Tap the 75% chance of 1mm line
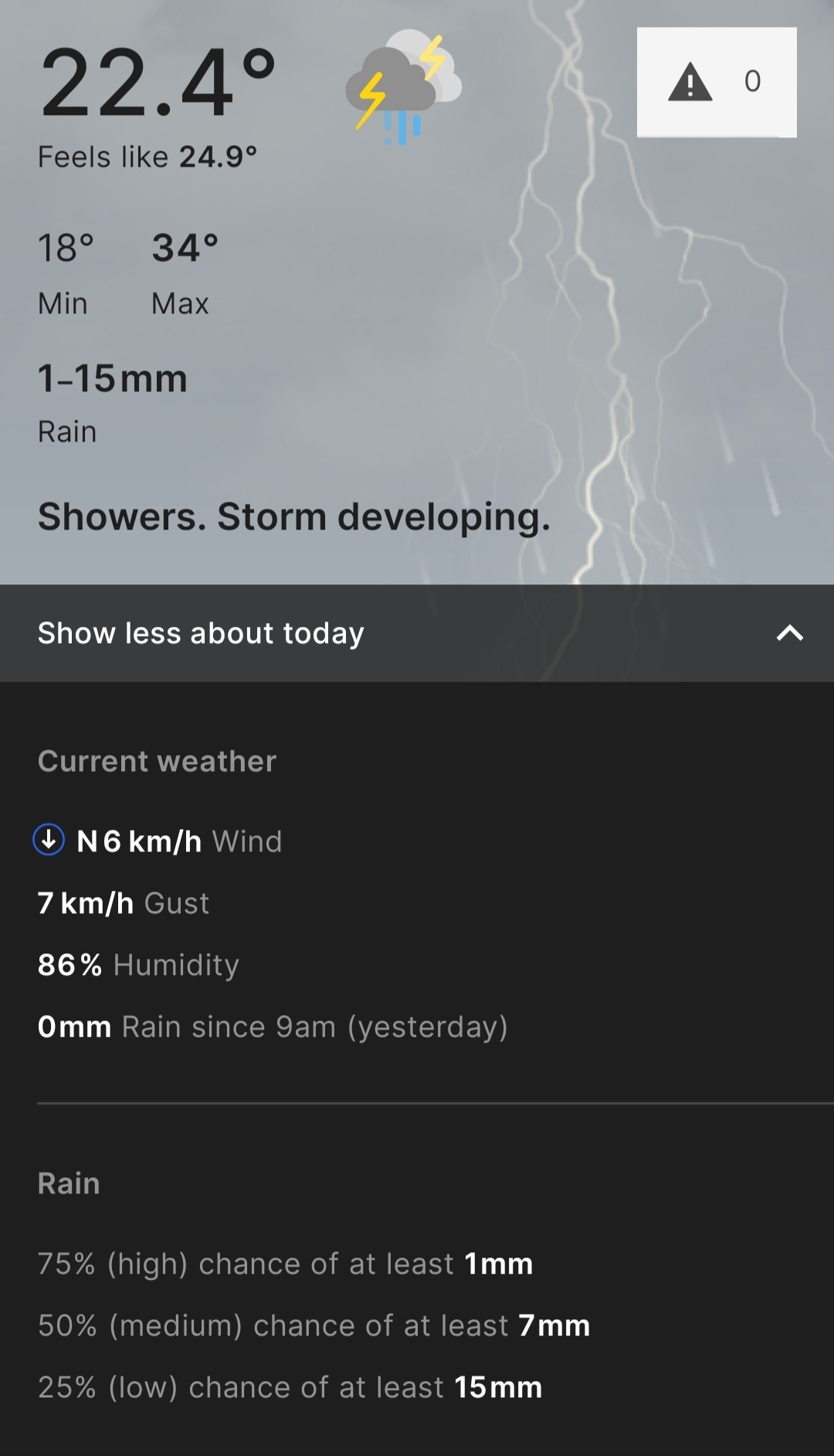The image size is (834, 1456). (x=285, y=1264)
